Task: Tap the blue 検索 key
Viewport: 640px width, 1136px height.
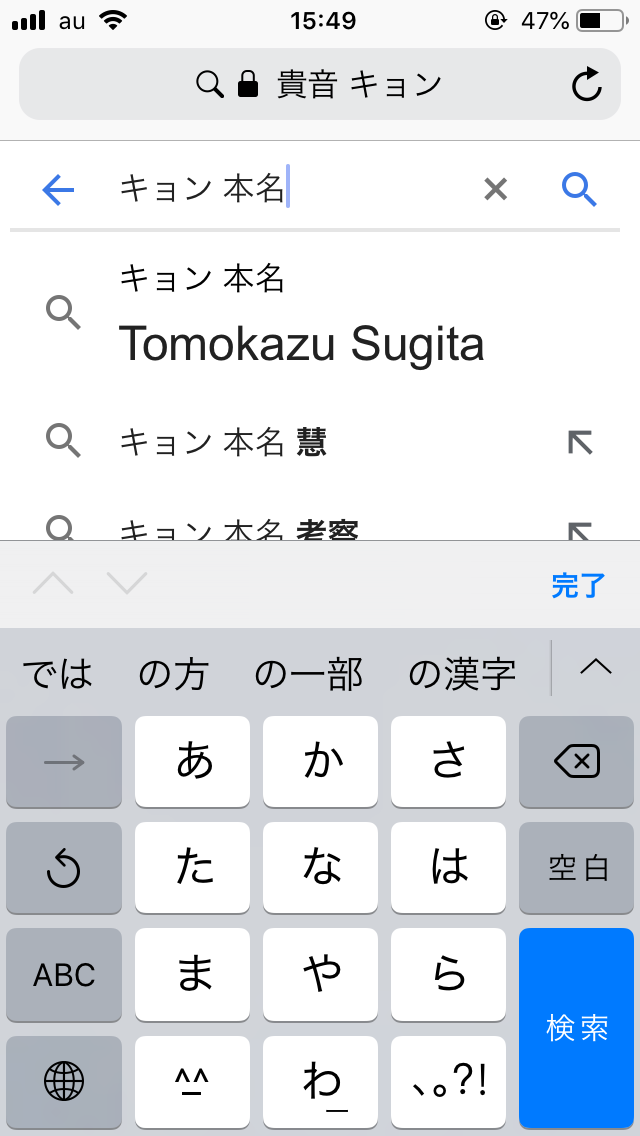Action: [x=577, y=1028]
